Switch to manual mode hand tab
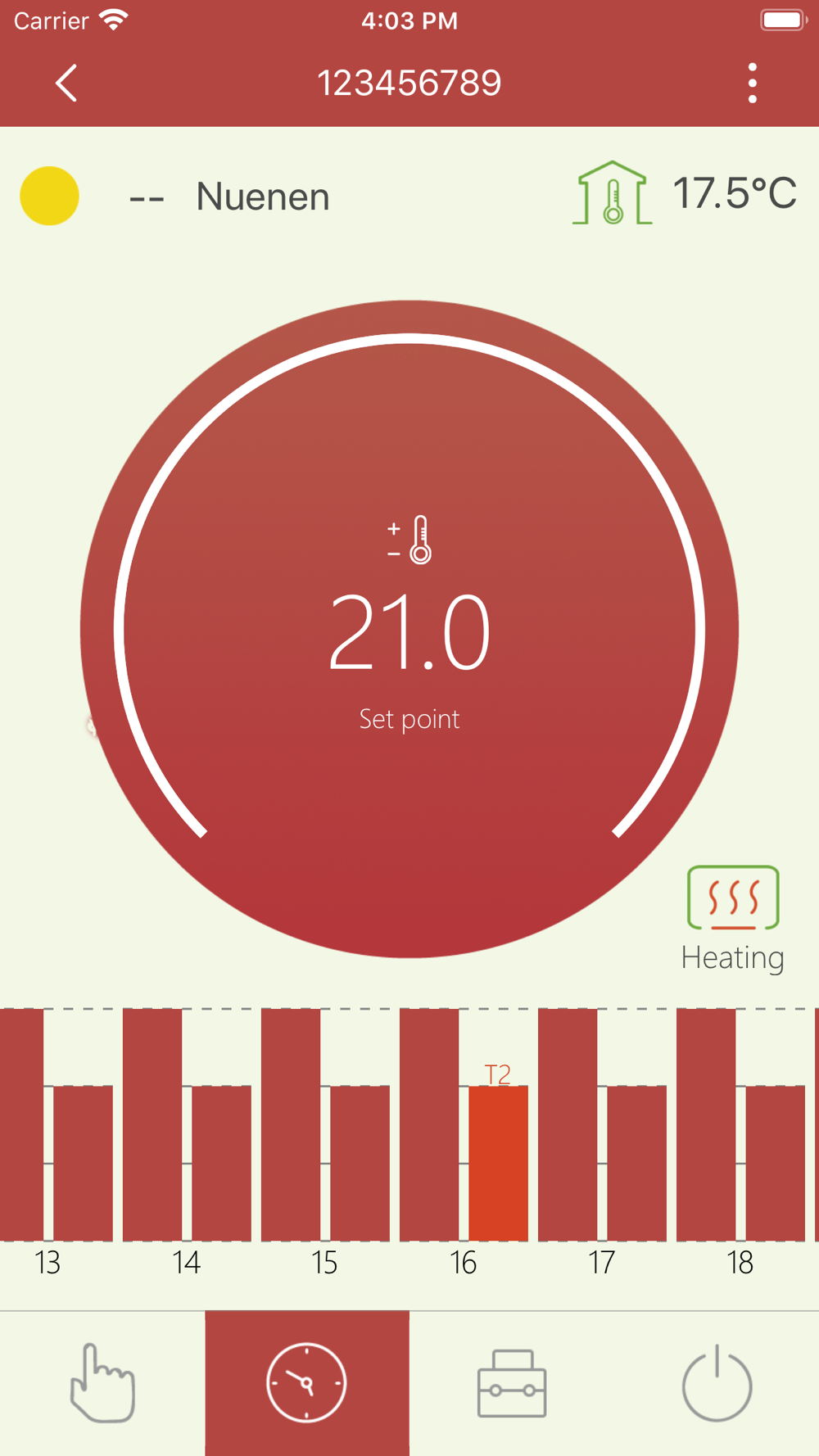Viewport: 819px width, 1456px height. point(102,1383)
